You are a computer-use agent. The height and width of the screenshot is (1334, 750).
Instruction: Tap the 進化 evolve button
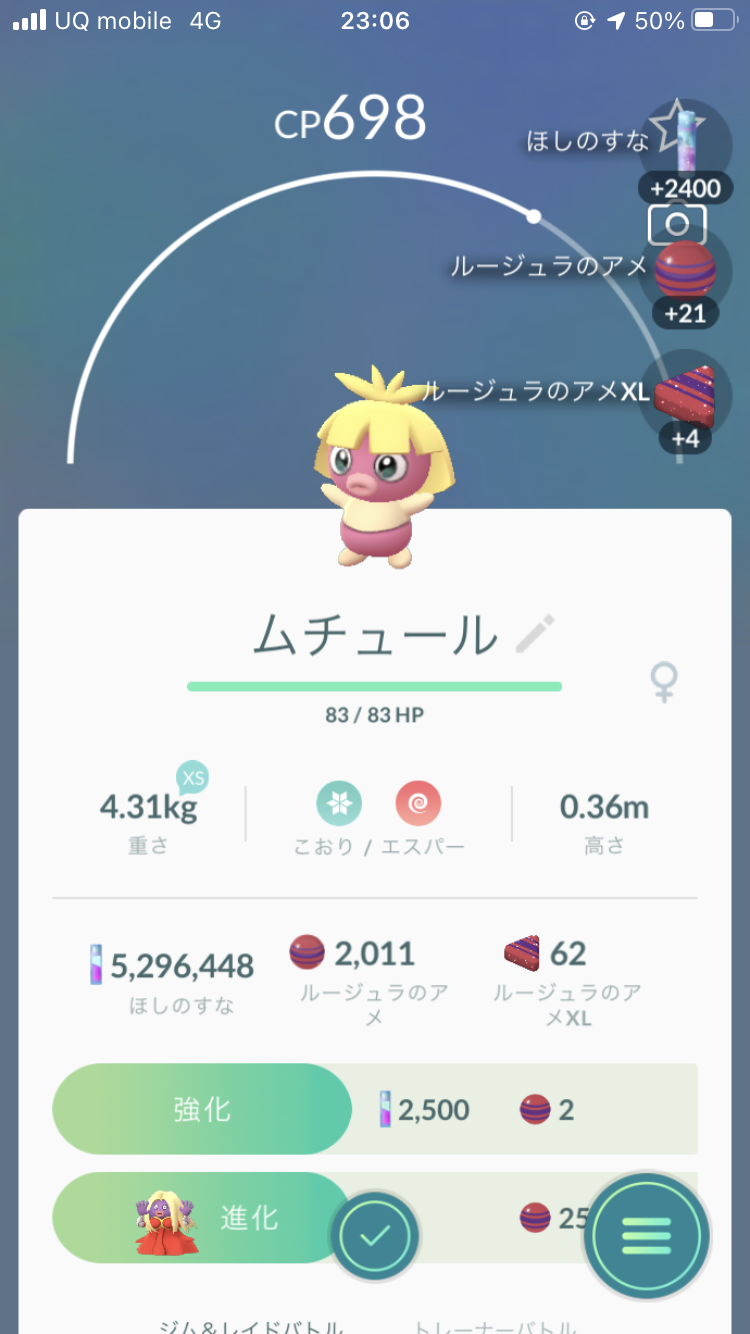202,1217
